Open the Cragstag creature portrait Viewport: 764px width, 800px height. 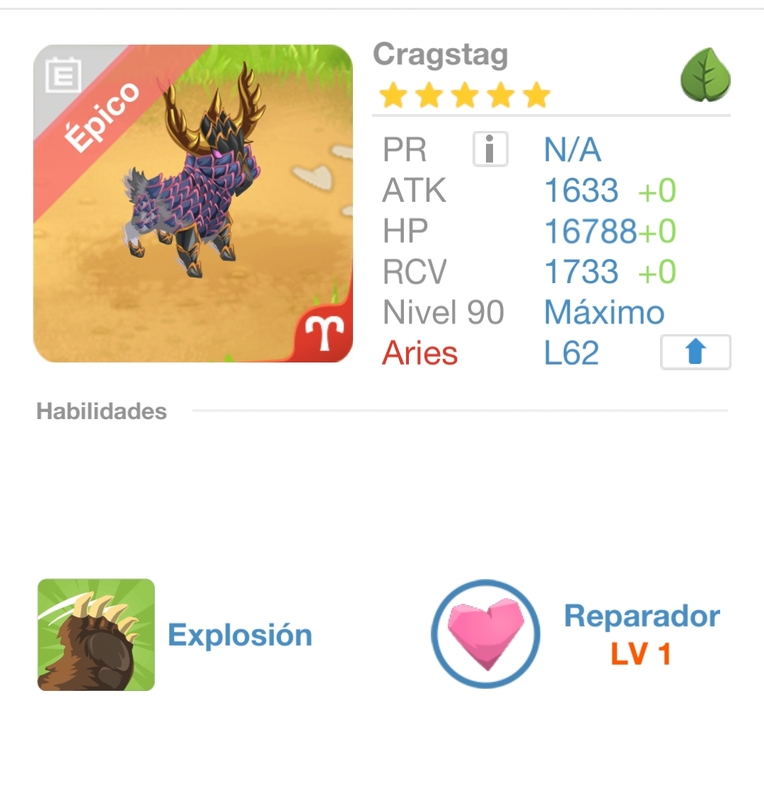click(193, 203)
